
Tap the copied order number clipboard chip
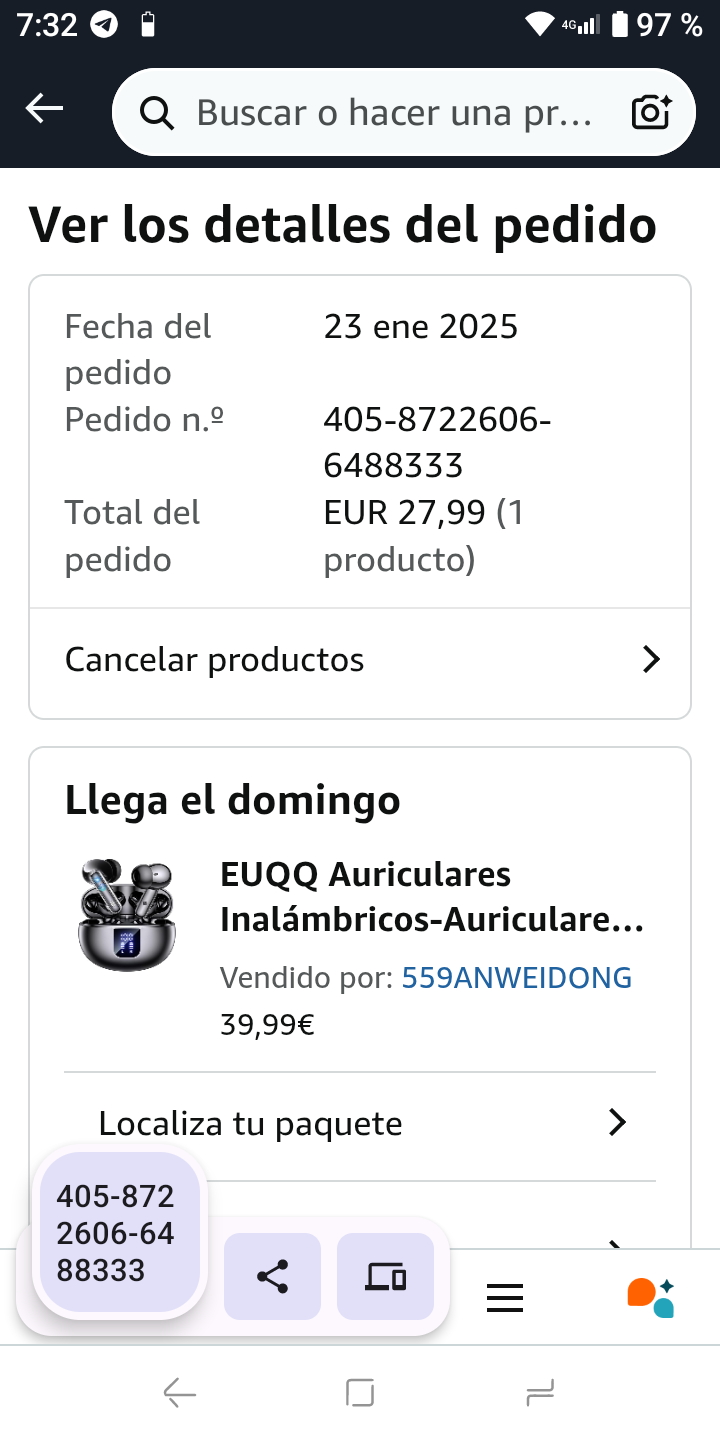[x=118, y=1234]
